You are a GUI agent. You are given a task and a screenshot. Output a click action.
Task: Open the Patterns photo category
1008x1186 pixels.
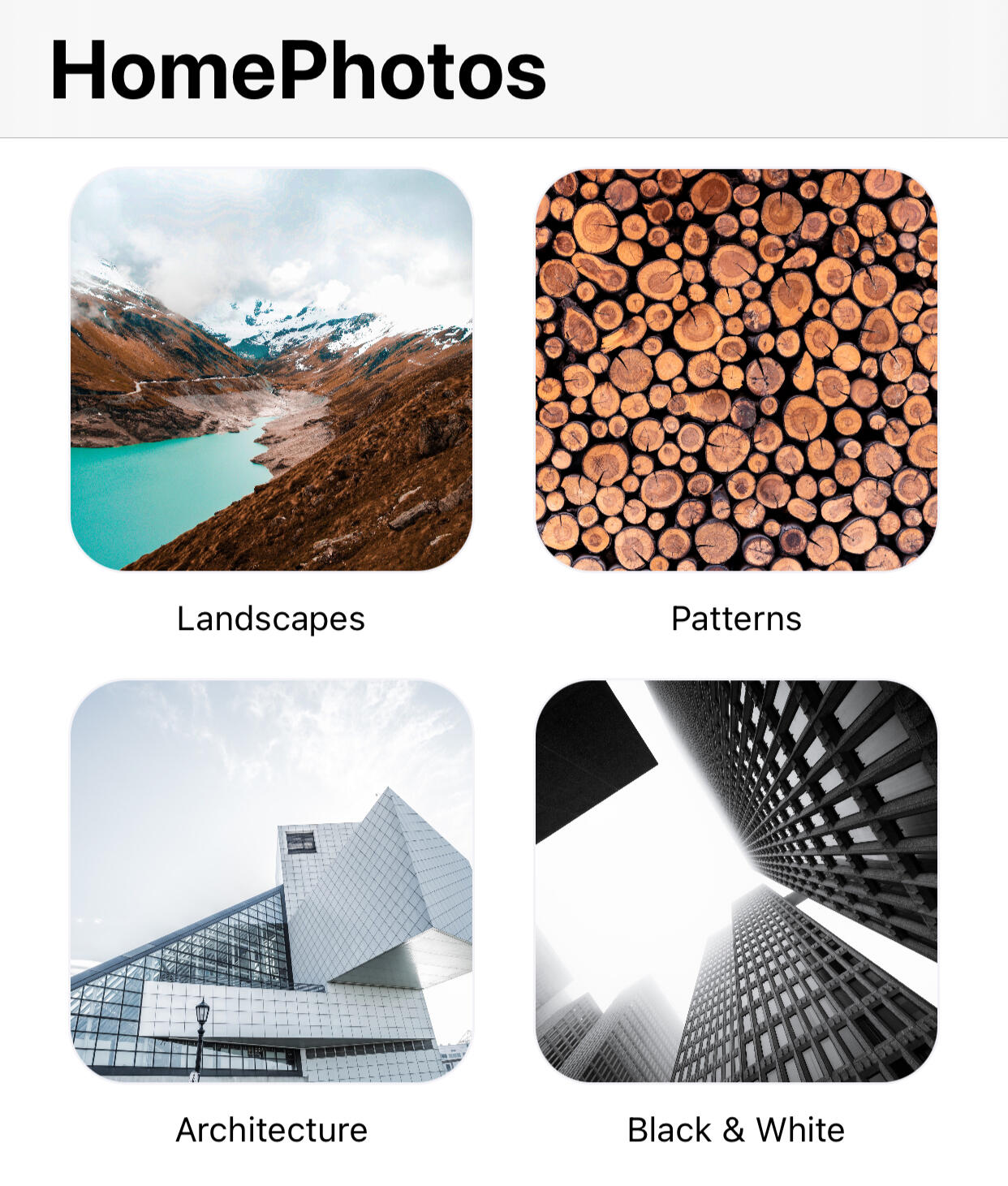736,369
